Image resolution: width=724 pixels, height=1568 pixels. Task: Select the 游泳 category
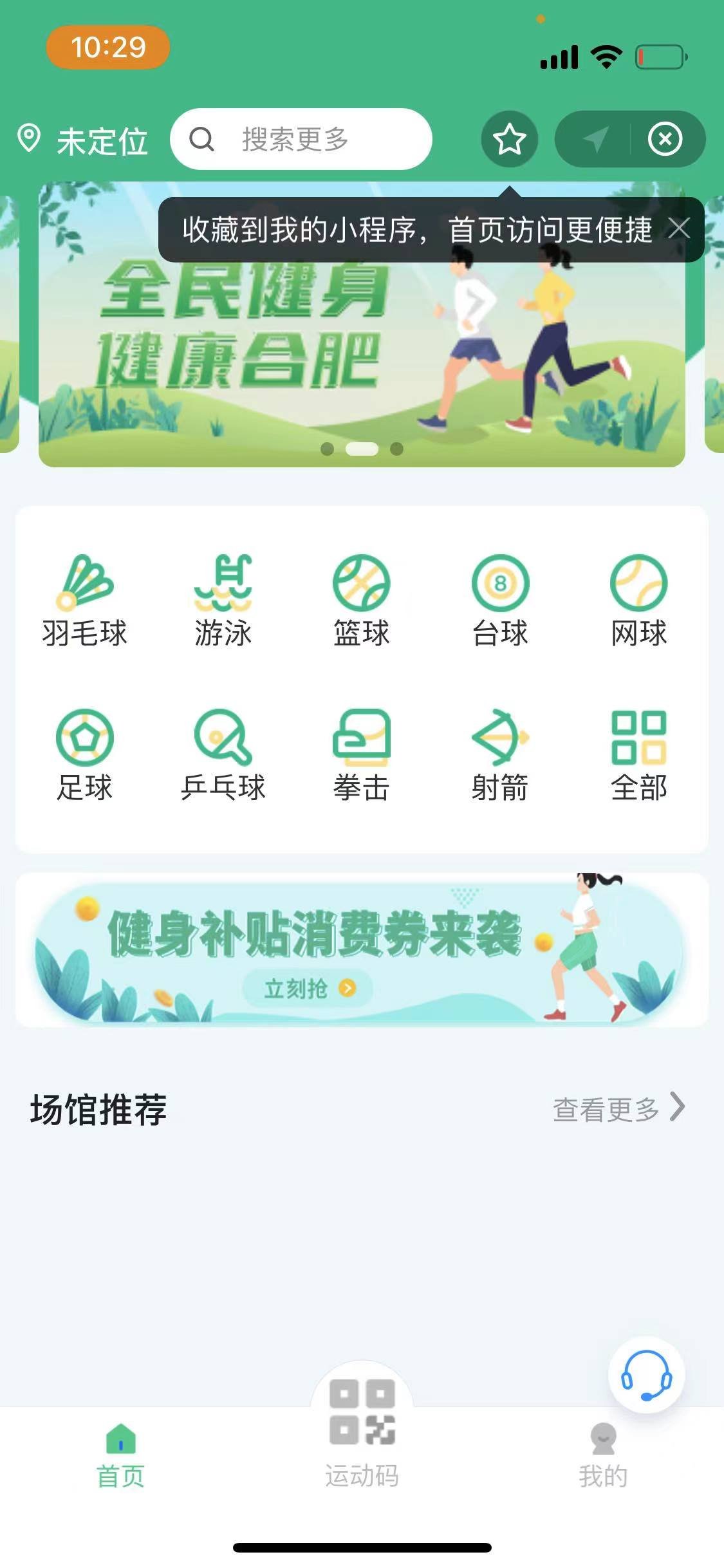point(223,600)
